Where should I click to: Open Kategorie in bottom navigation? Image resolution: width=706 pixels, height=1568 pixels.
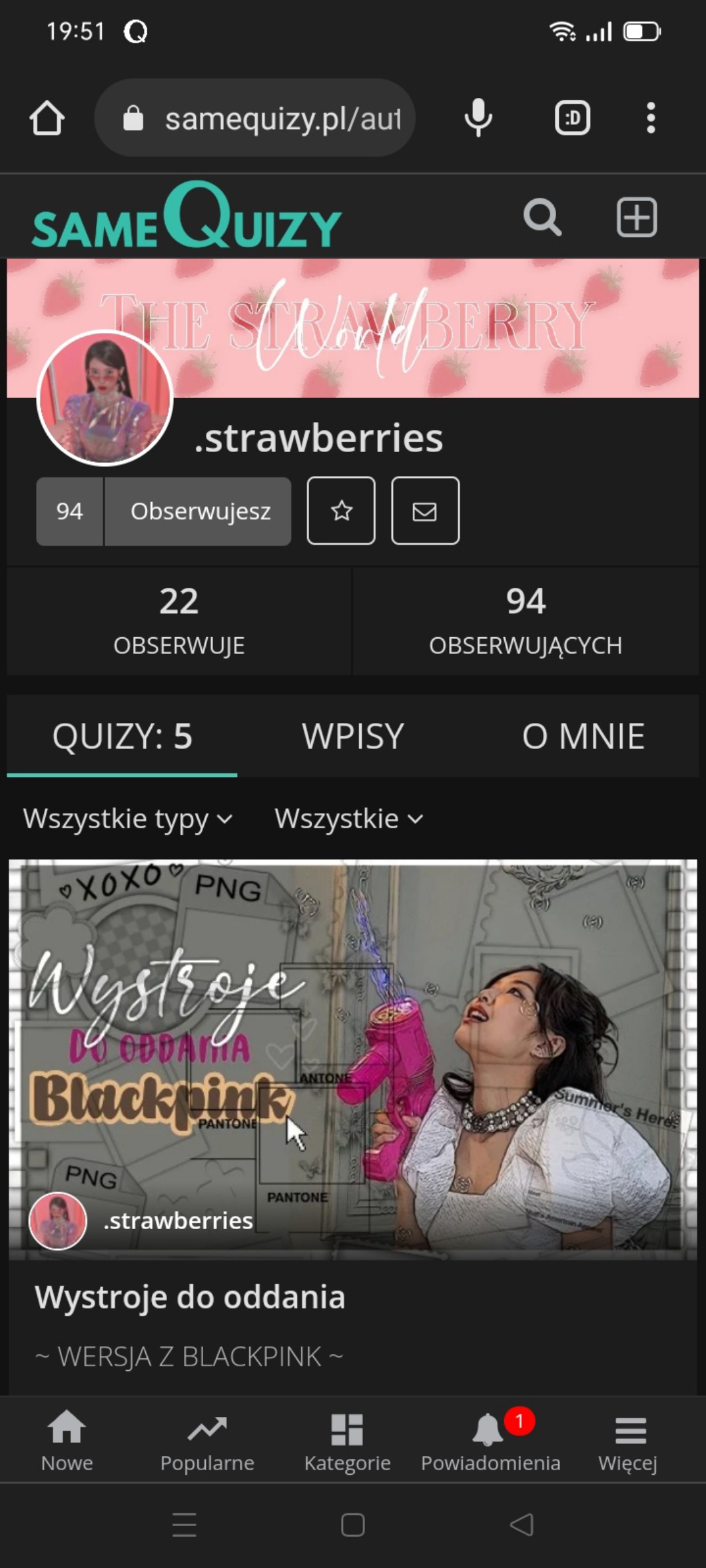coord(347,1441)
